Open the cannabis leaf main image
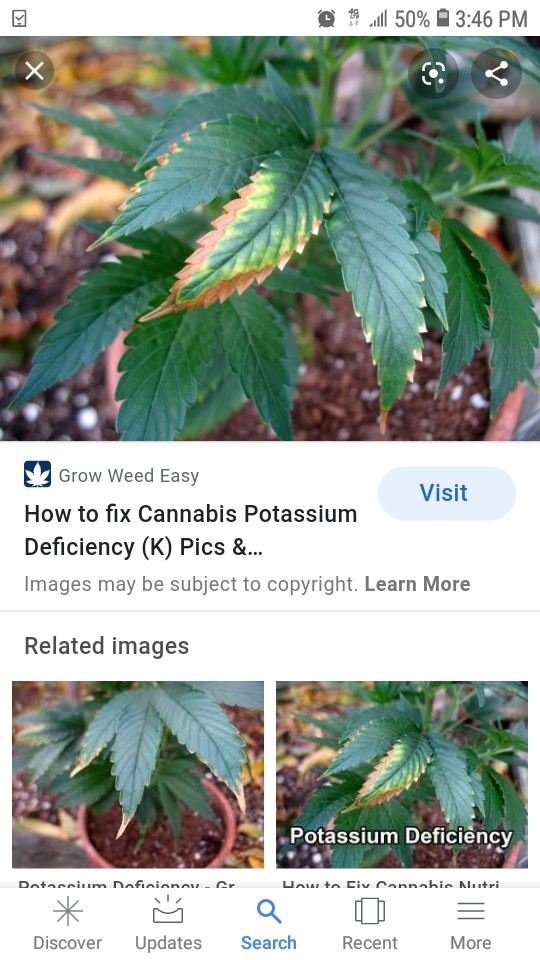The height and width of the screenshot is (960, 540). (270, 238)
